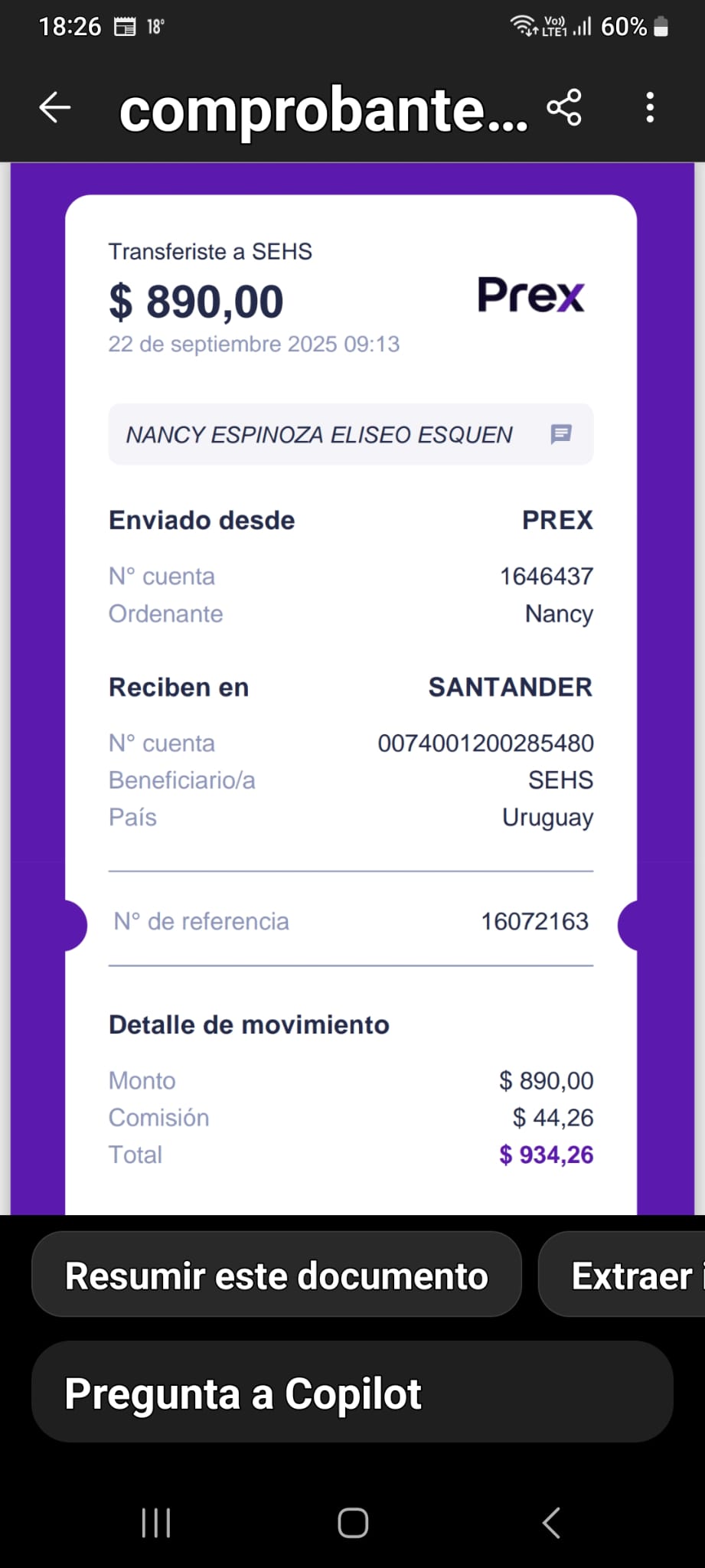Go back using the top arrow
Viewport: 705px width, 1568px height.
(55, 107)
